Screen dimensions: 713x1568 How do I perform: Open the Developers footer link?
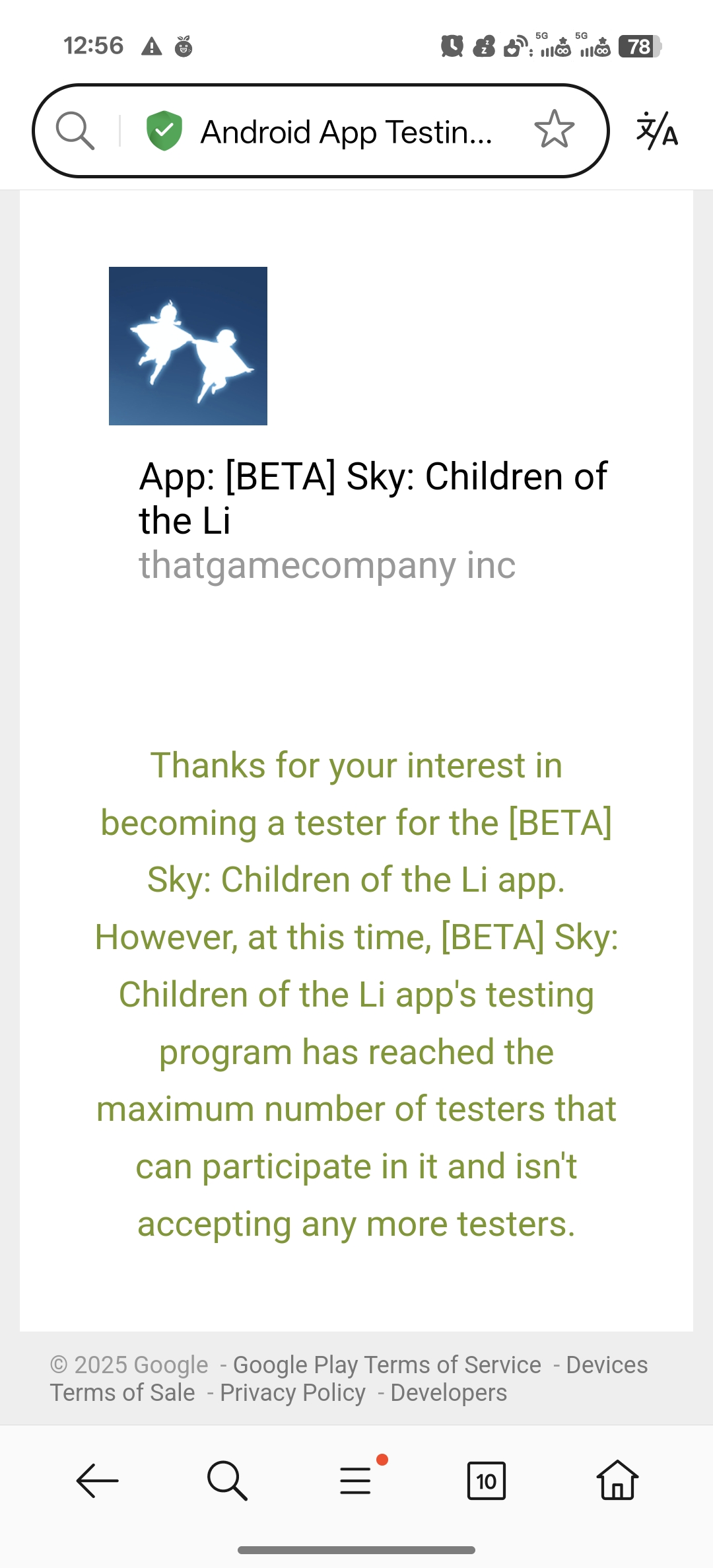[449, 1392]
